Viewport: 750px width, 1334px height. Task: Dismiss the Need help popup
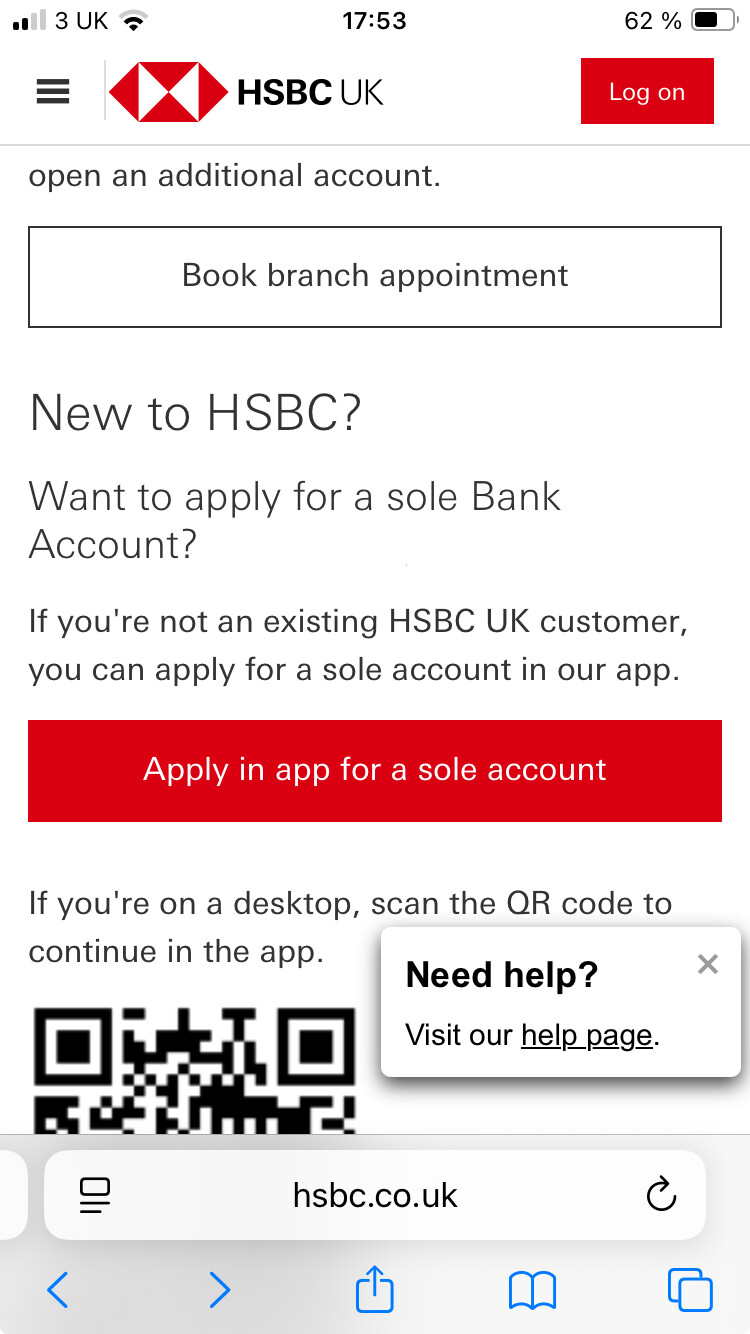click(x=708, y=964)
